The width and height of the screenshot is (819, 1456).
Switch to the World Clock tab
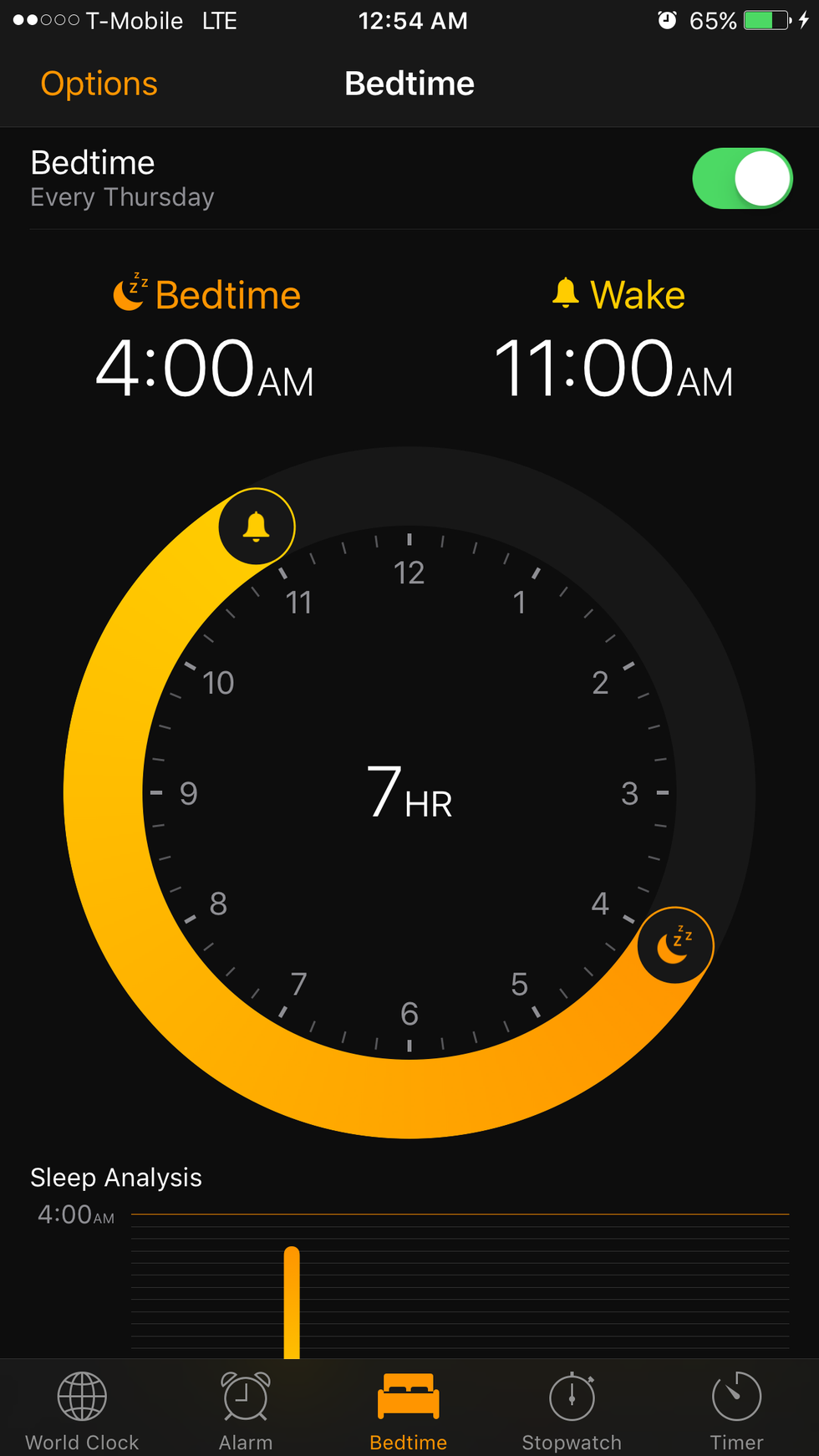[x=82, y=1411]
